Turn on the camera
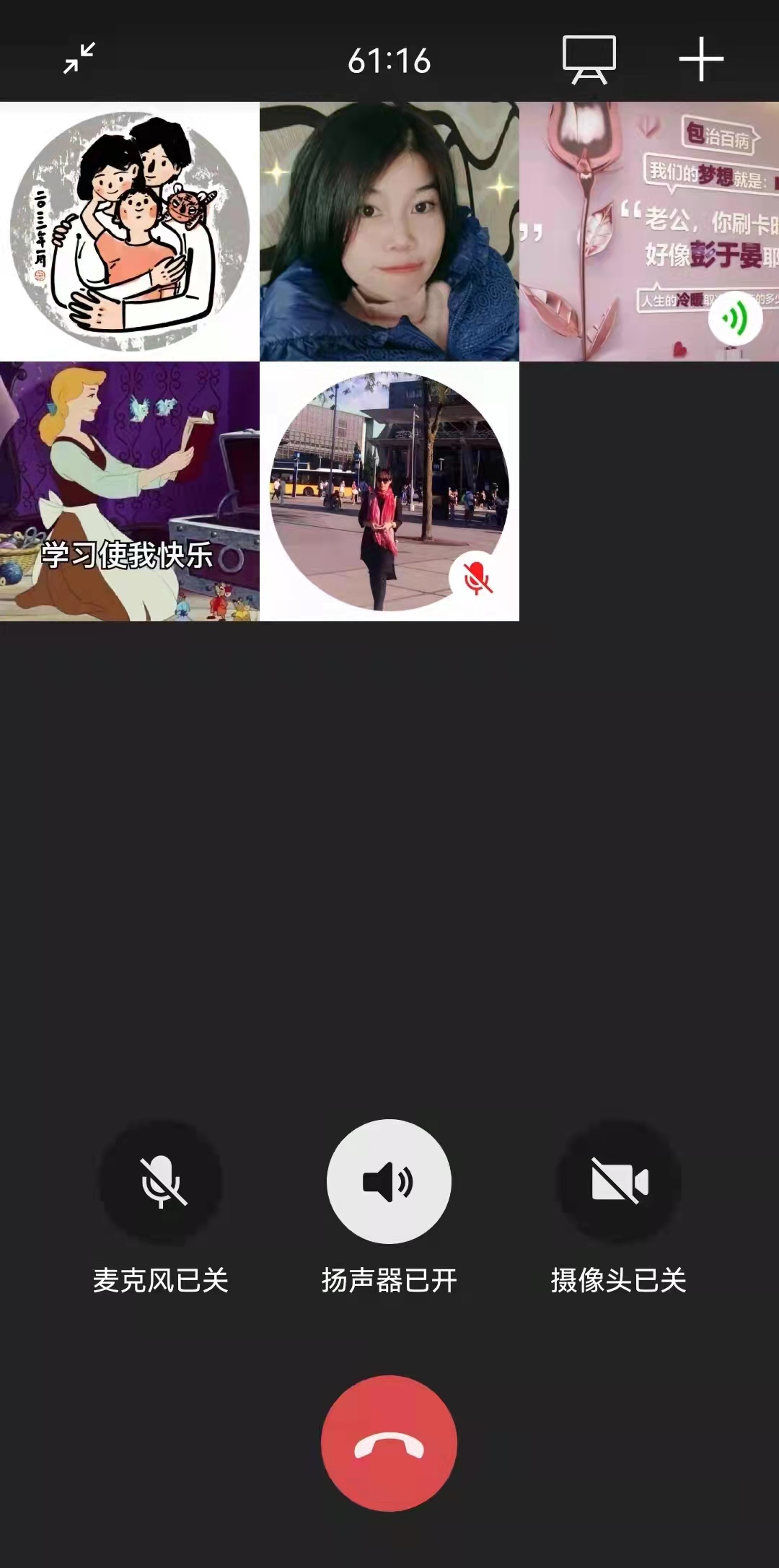 [619, 1182]
